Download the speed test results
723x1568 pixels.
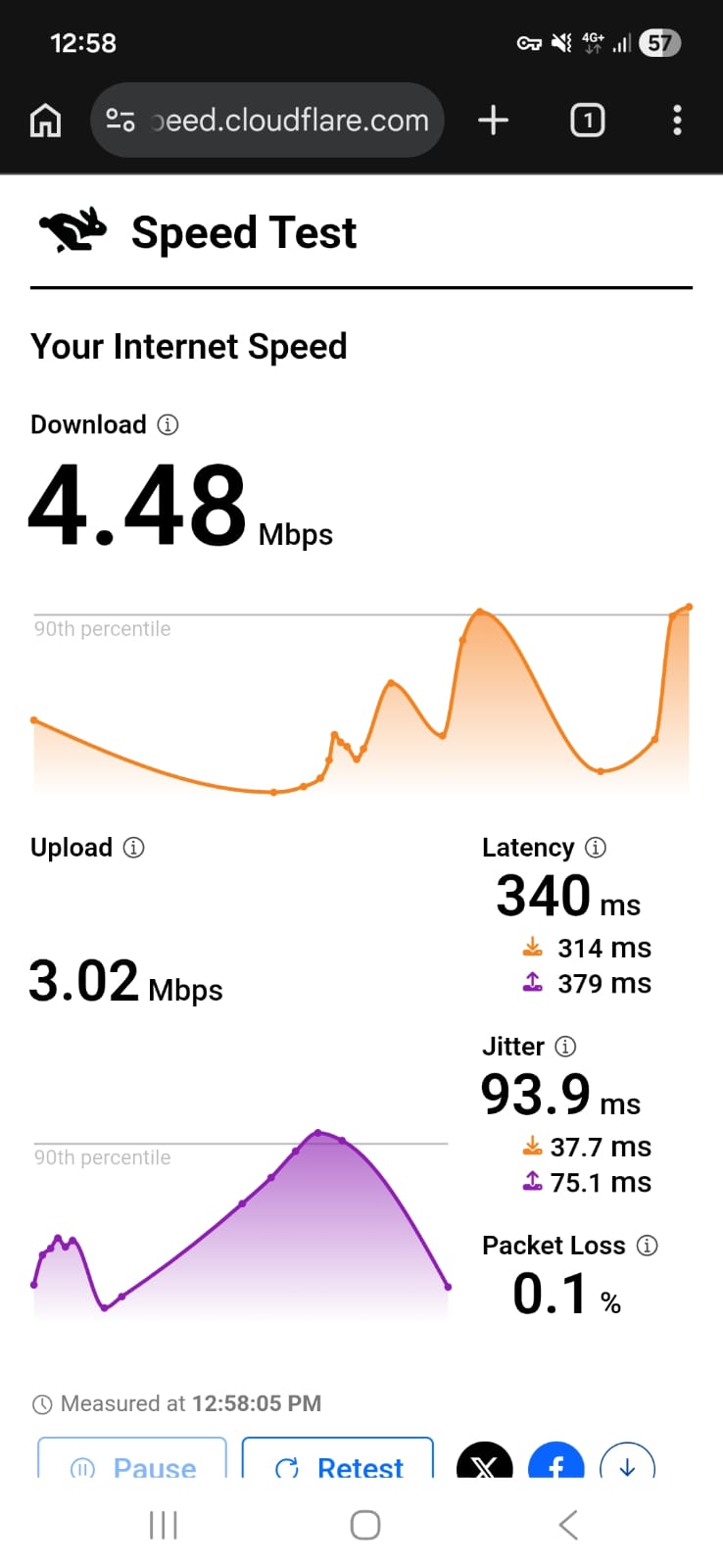(627, 1464)
